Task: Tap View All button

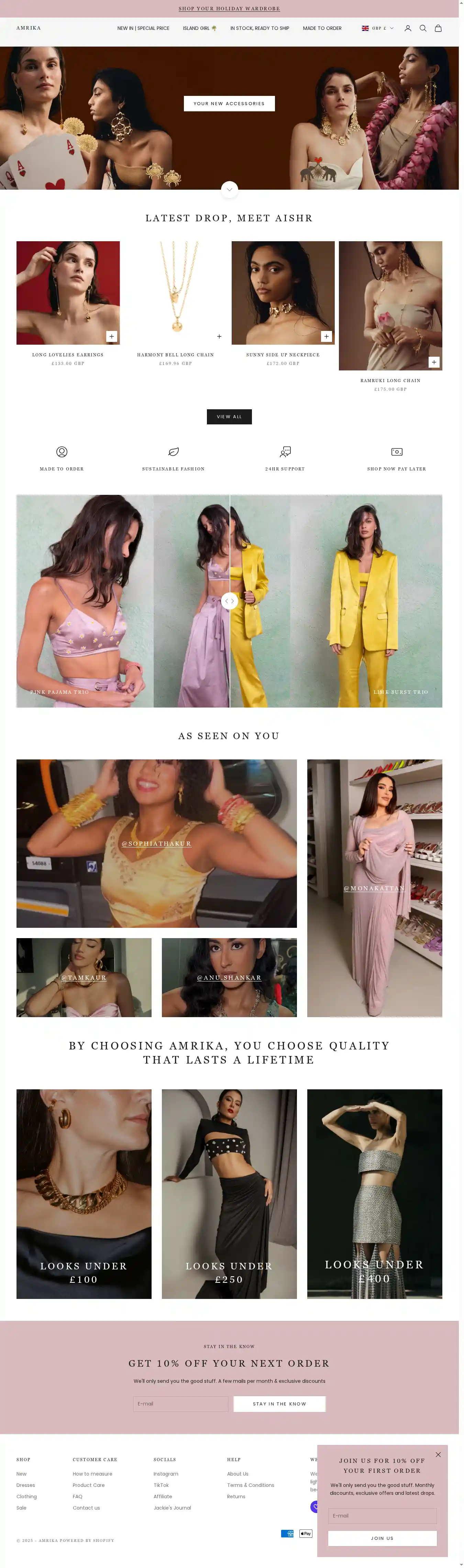Action: coord(229,416)
